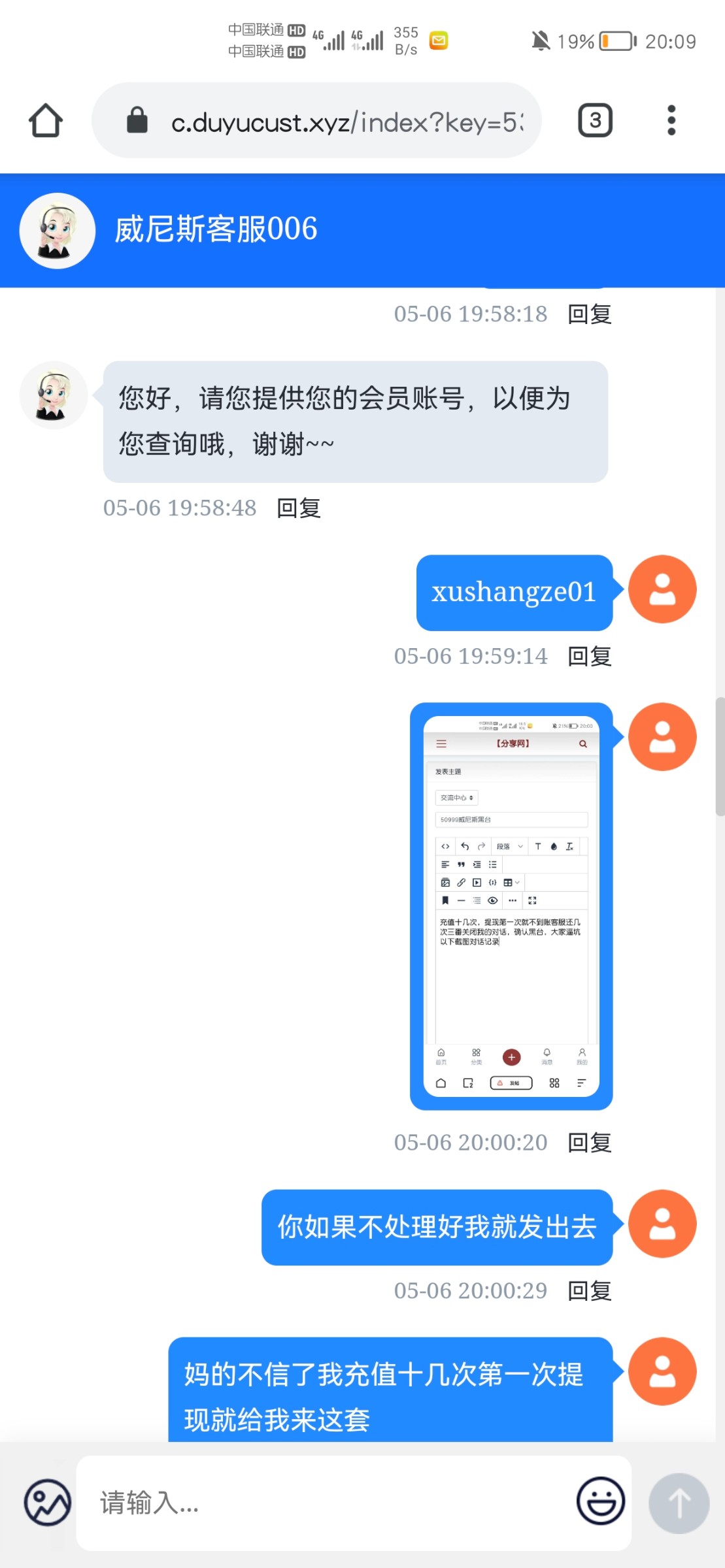Open the browser's three-dot menu

coord(671,120)
